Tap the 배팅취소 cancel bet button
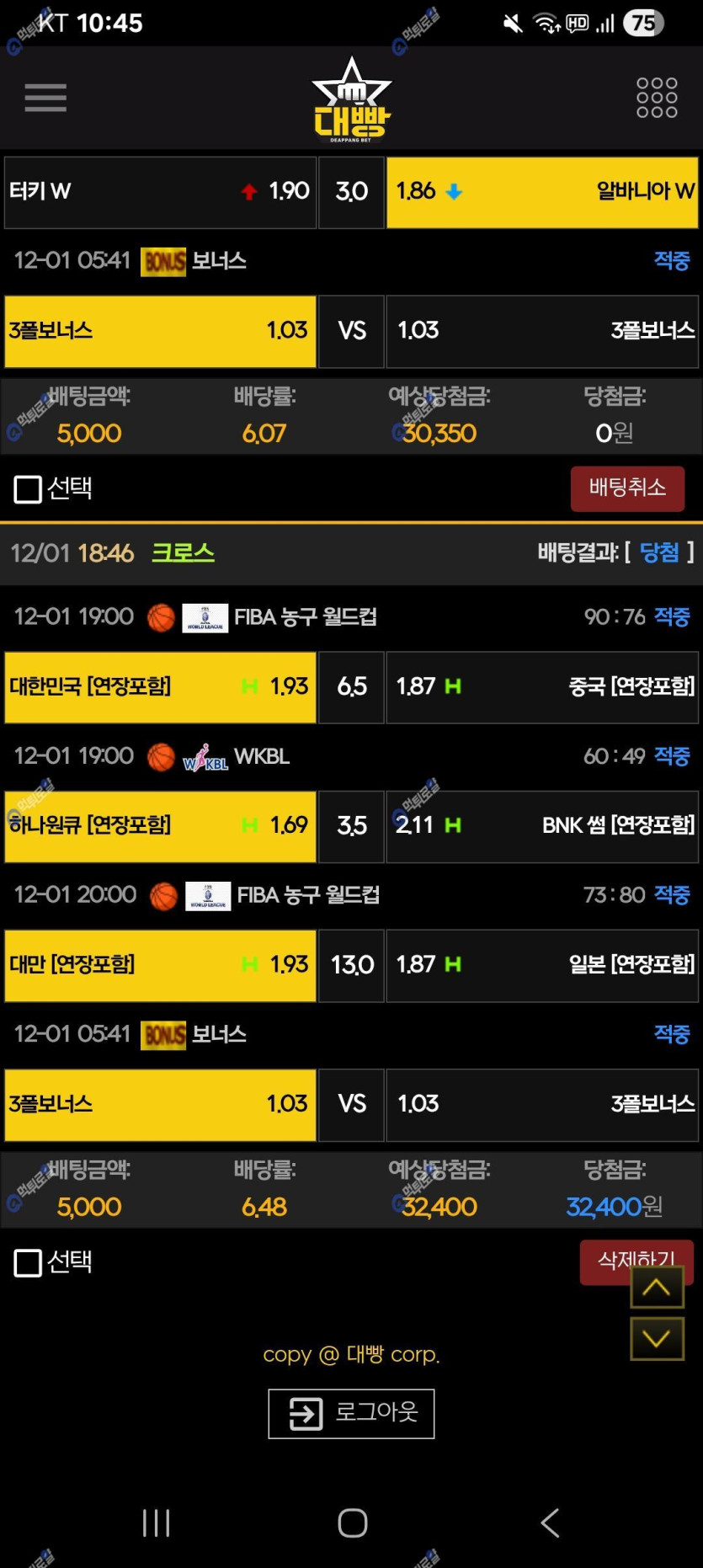The width and height of the screenshot is (703, 1568). coord(626,488)
